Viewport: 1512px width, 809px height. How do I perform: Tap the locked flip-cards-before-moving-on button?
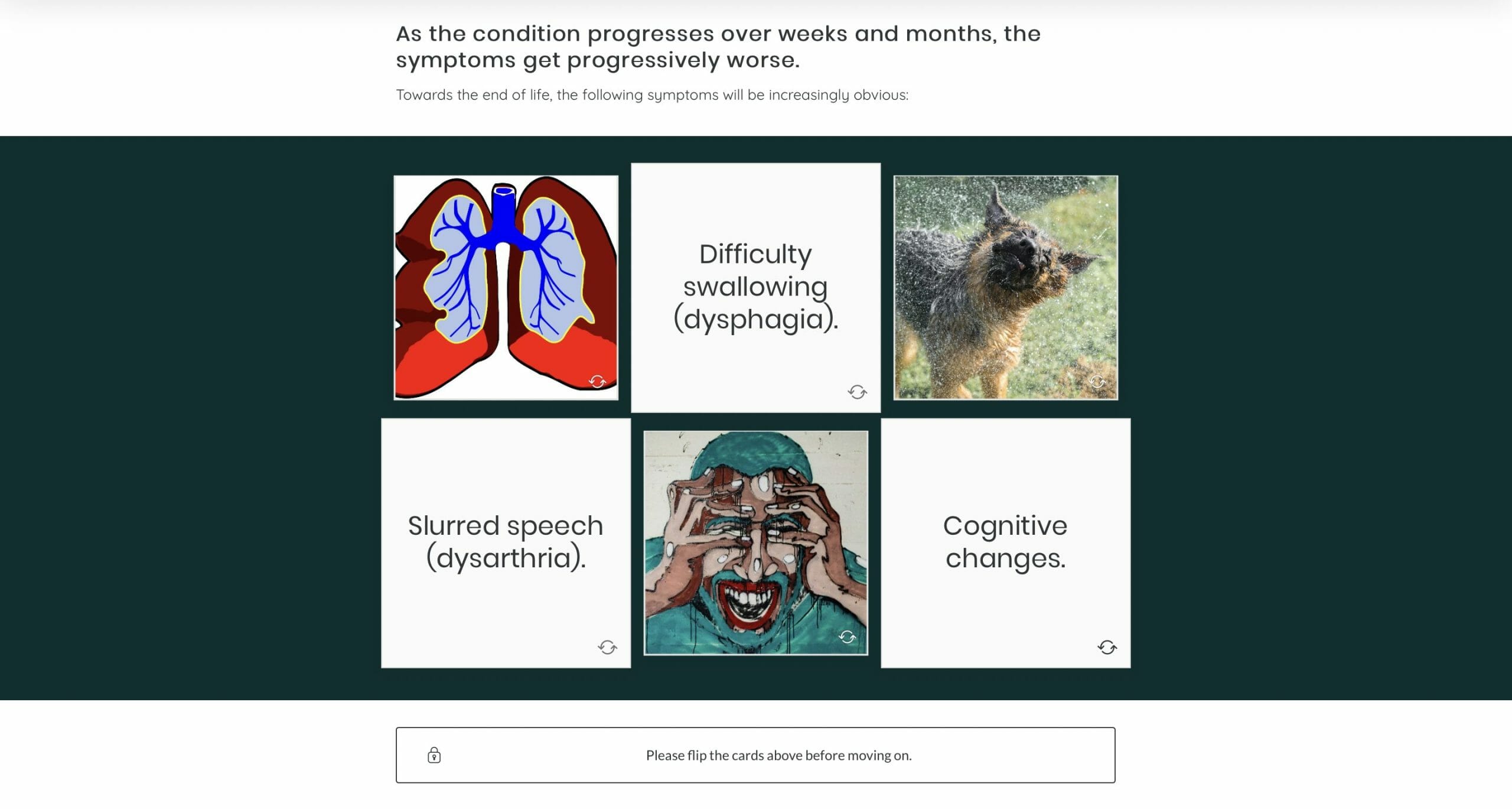(755, 755)
